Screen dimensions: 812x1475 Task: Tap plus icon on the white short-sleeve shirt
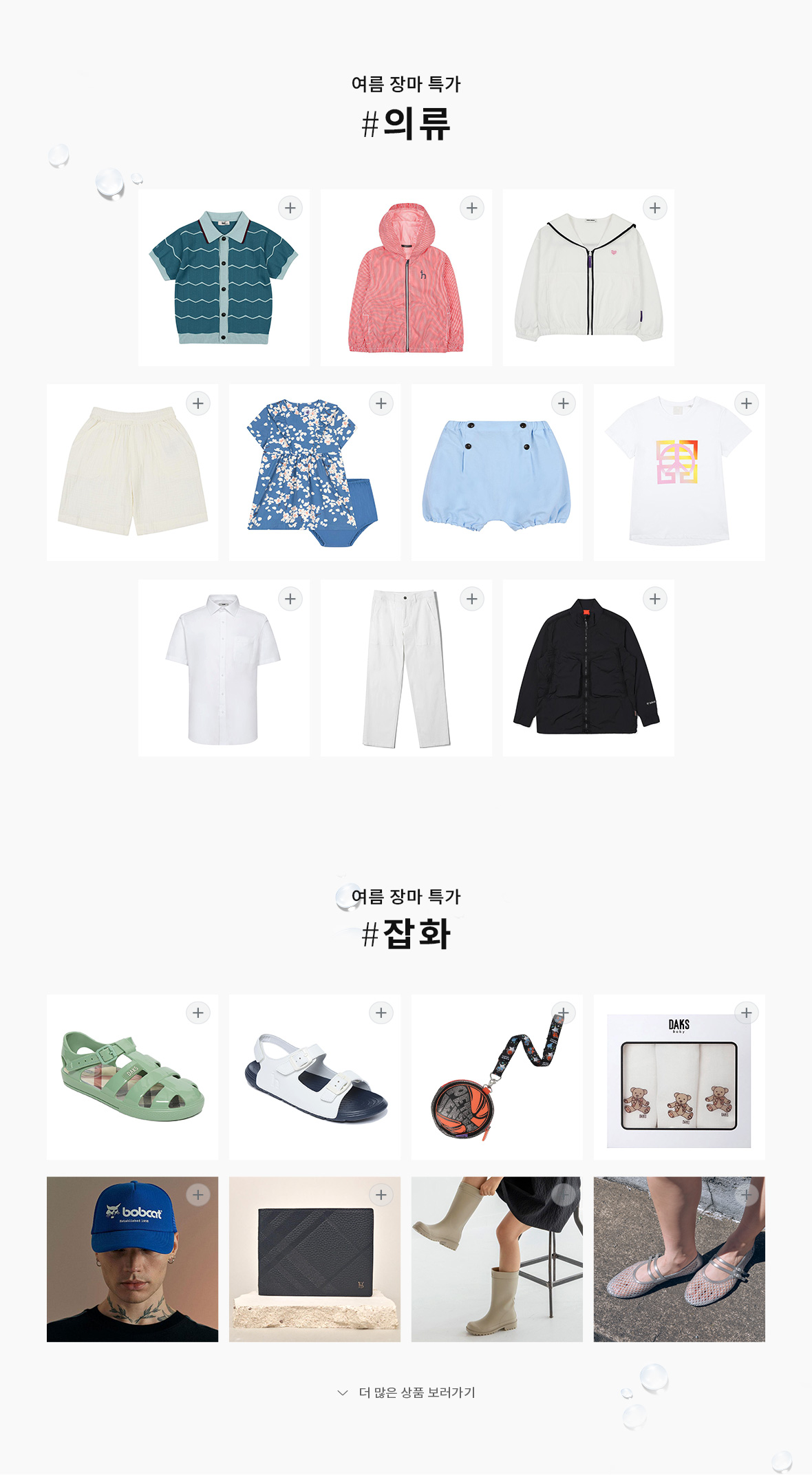[x=290, y=599]
